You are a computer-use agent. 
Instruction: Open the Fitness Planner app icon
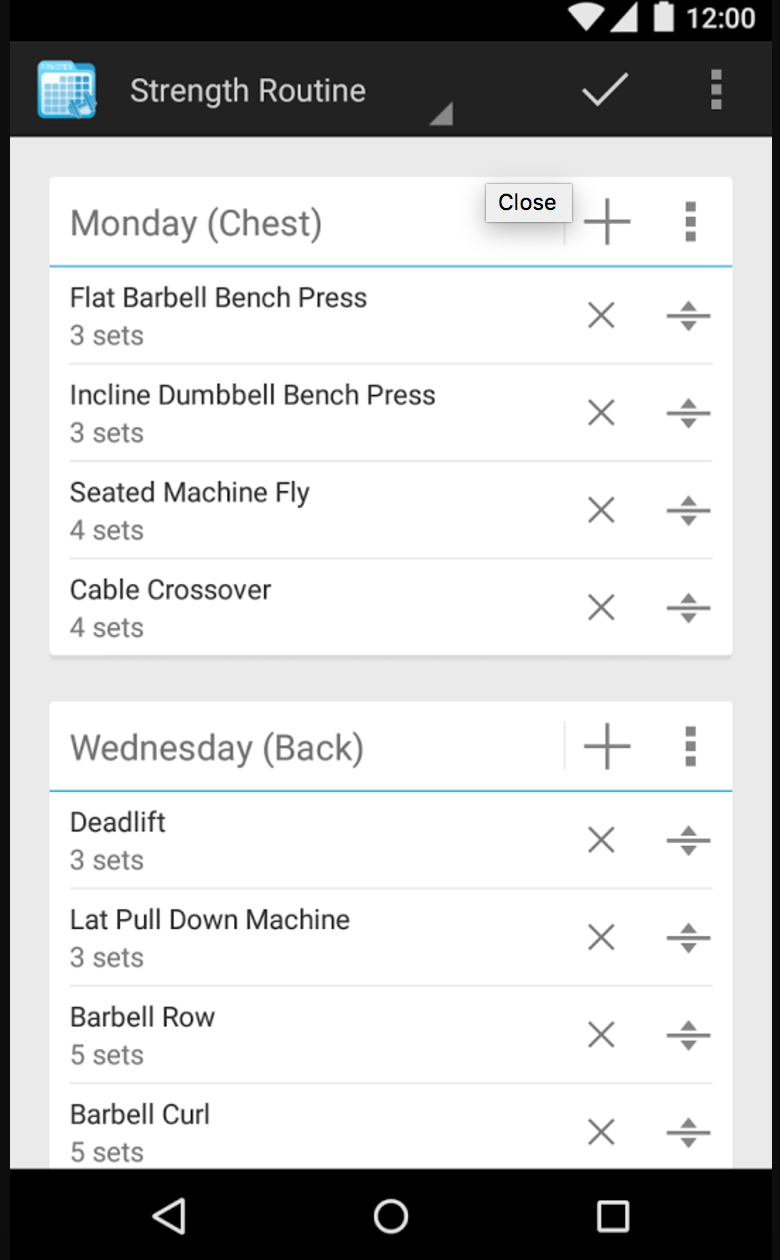point(66,88)
